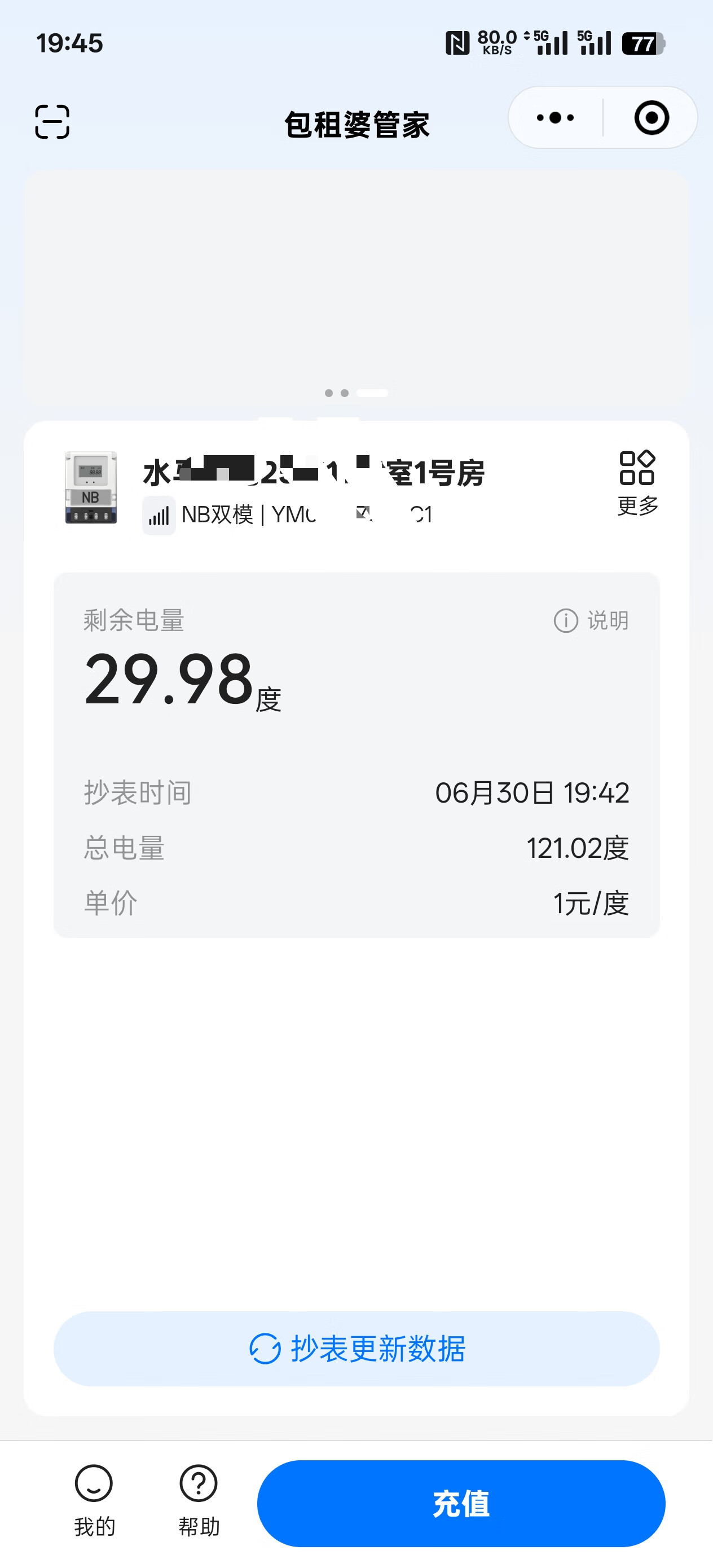This screenshot has width=713, height=1568.
Task: Open 帮助 help page
Action: (x=199, y=1500)
